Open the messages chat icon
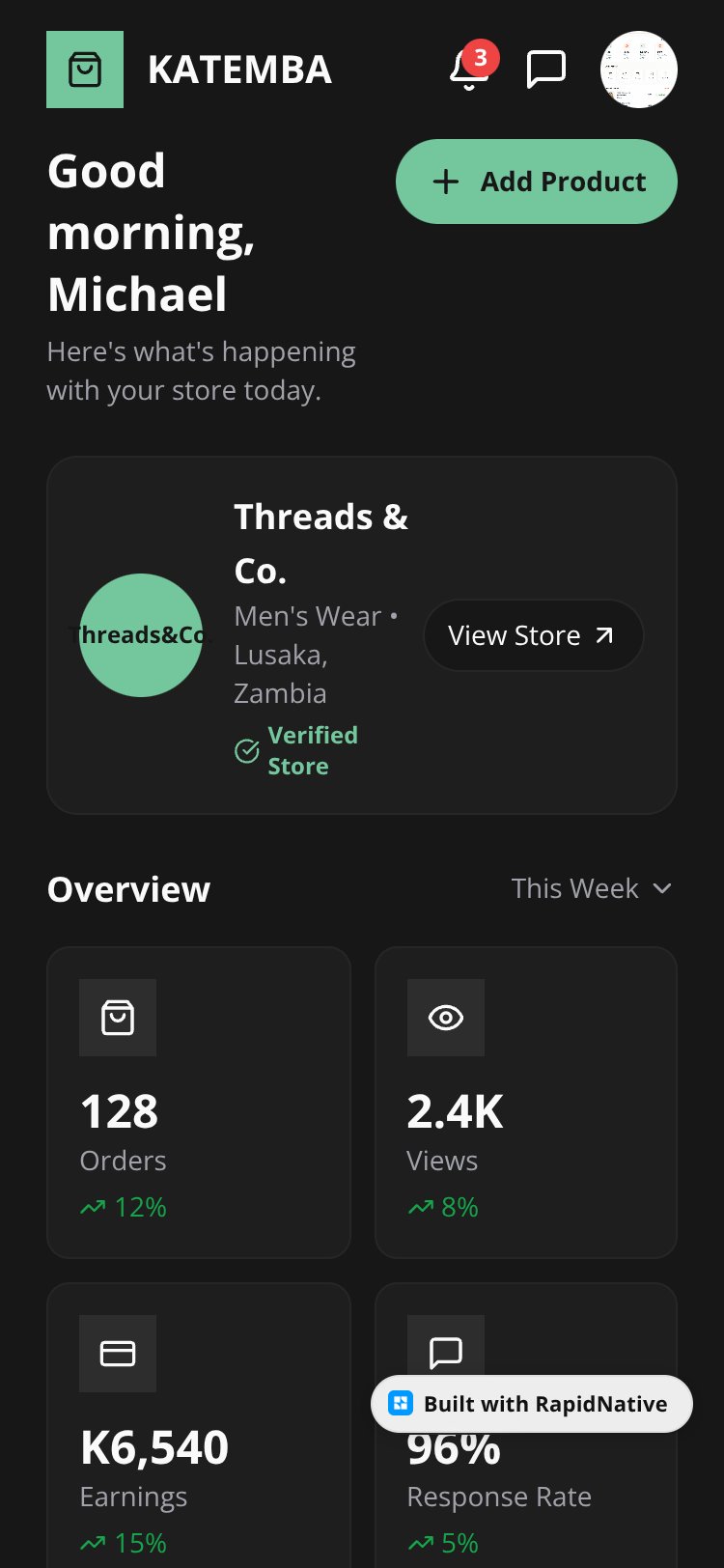This screenshot has width=724, height=1568. [x=545, y=70]
